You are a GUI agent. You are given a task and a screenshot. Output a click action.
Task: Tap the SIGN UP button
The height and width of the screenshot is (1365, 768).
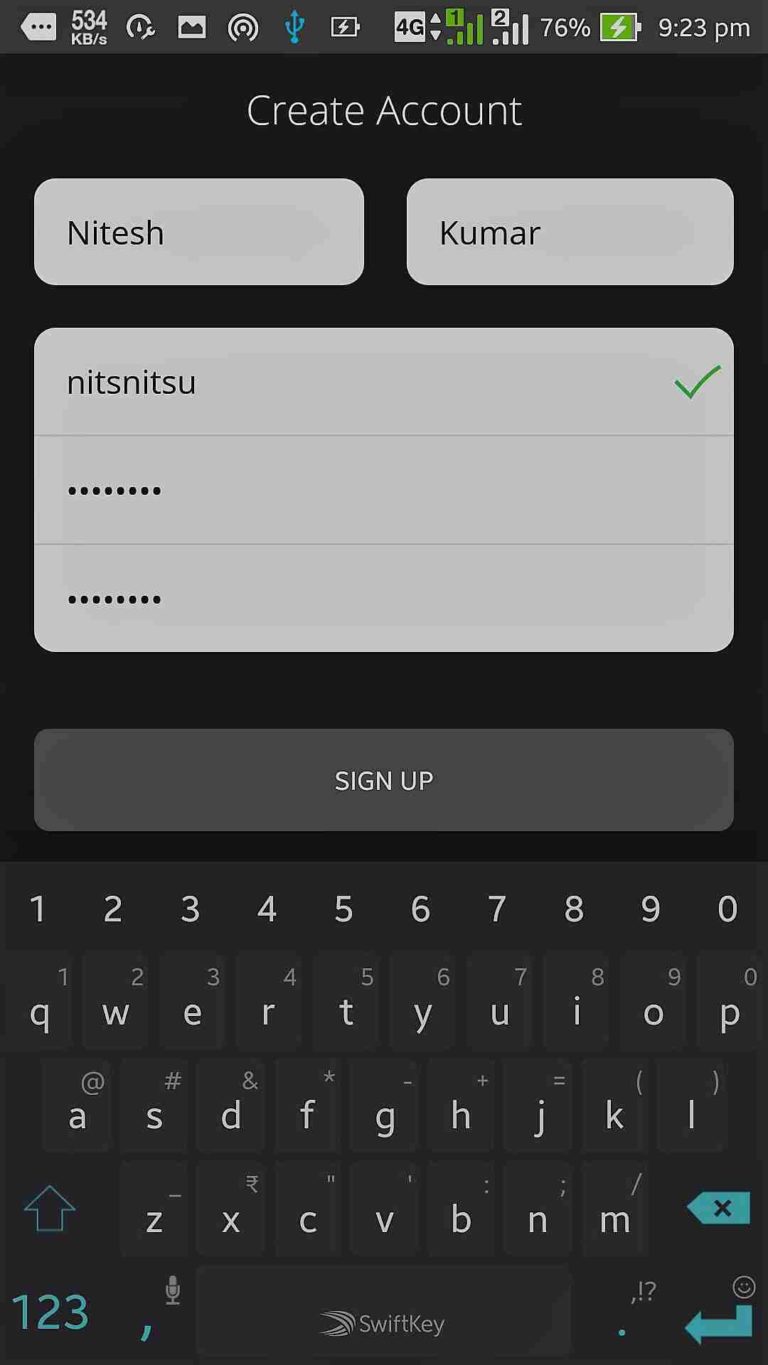tap(384, 780)
